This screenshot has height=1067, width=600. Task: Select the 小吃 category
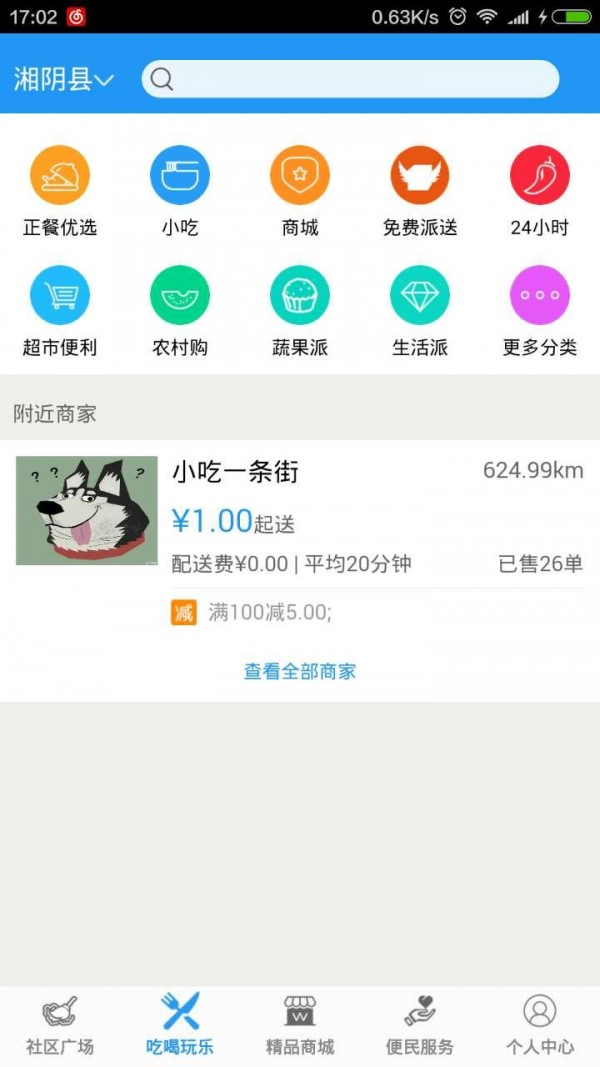[180, 191]
